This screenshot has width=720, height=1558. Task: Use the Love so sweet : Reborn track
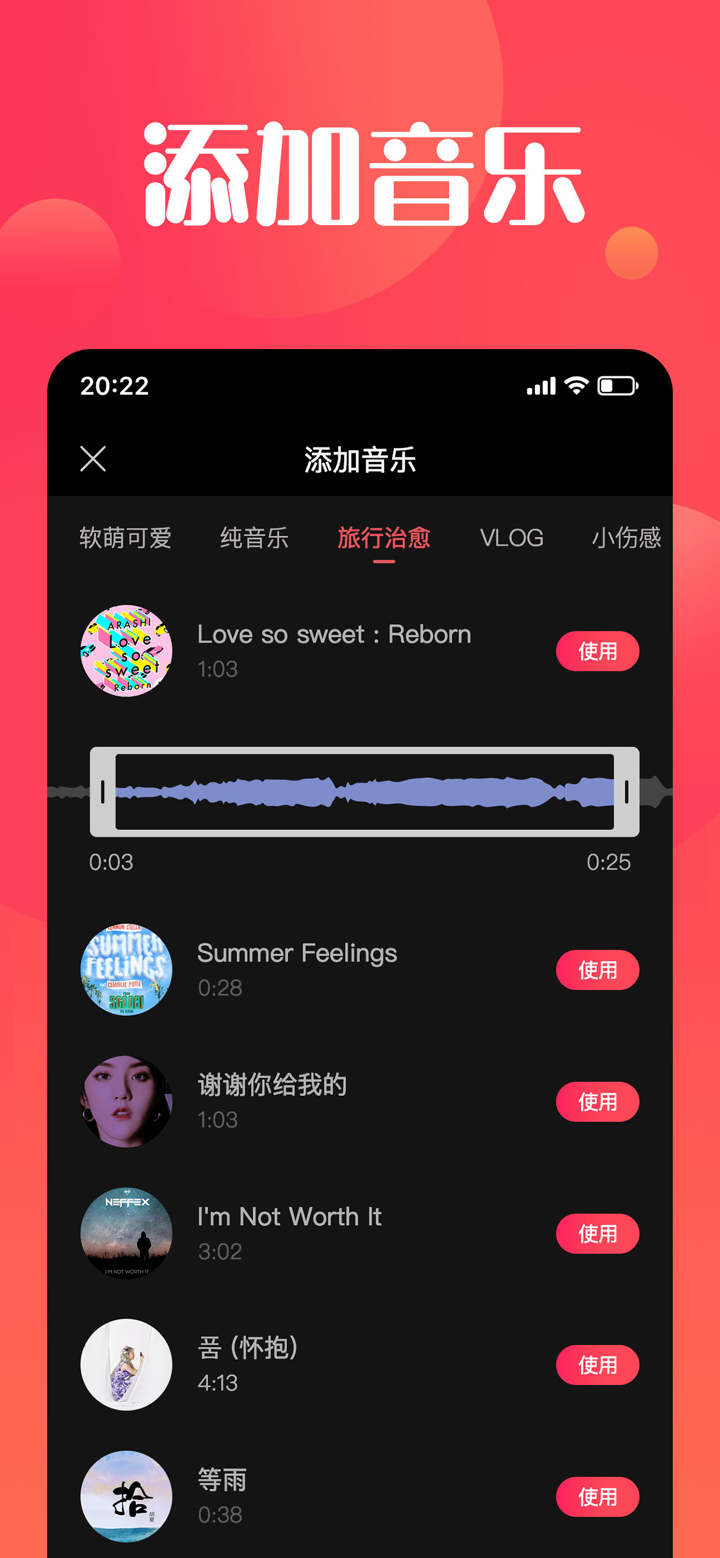click(x=597, y=650)
